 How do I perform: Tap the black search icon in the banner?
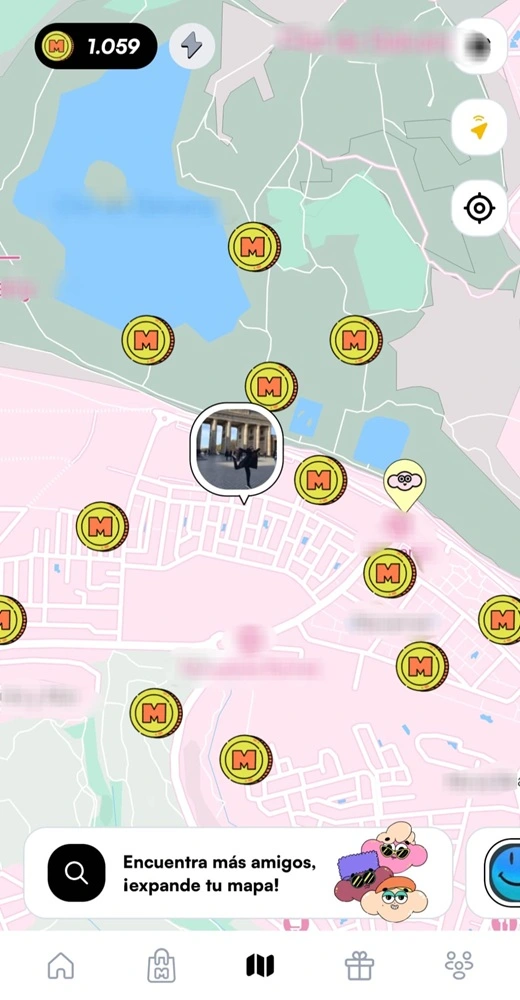77,873
